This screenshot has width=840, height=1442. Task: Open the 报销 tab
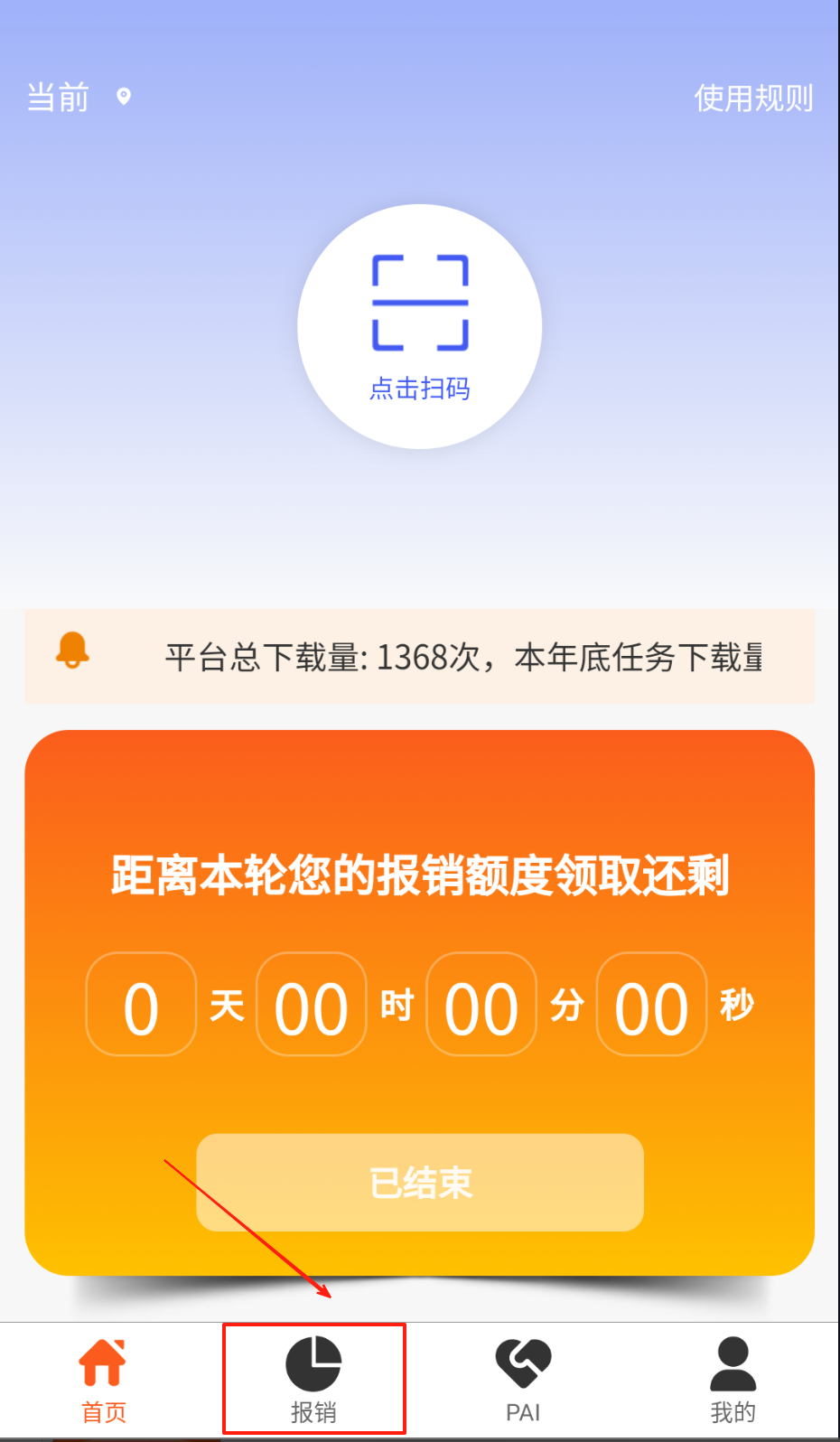click(313, 1380)
